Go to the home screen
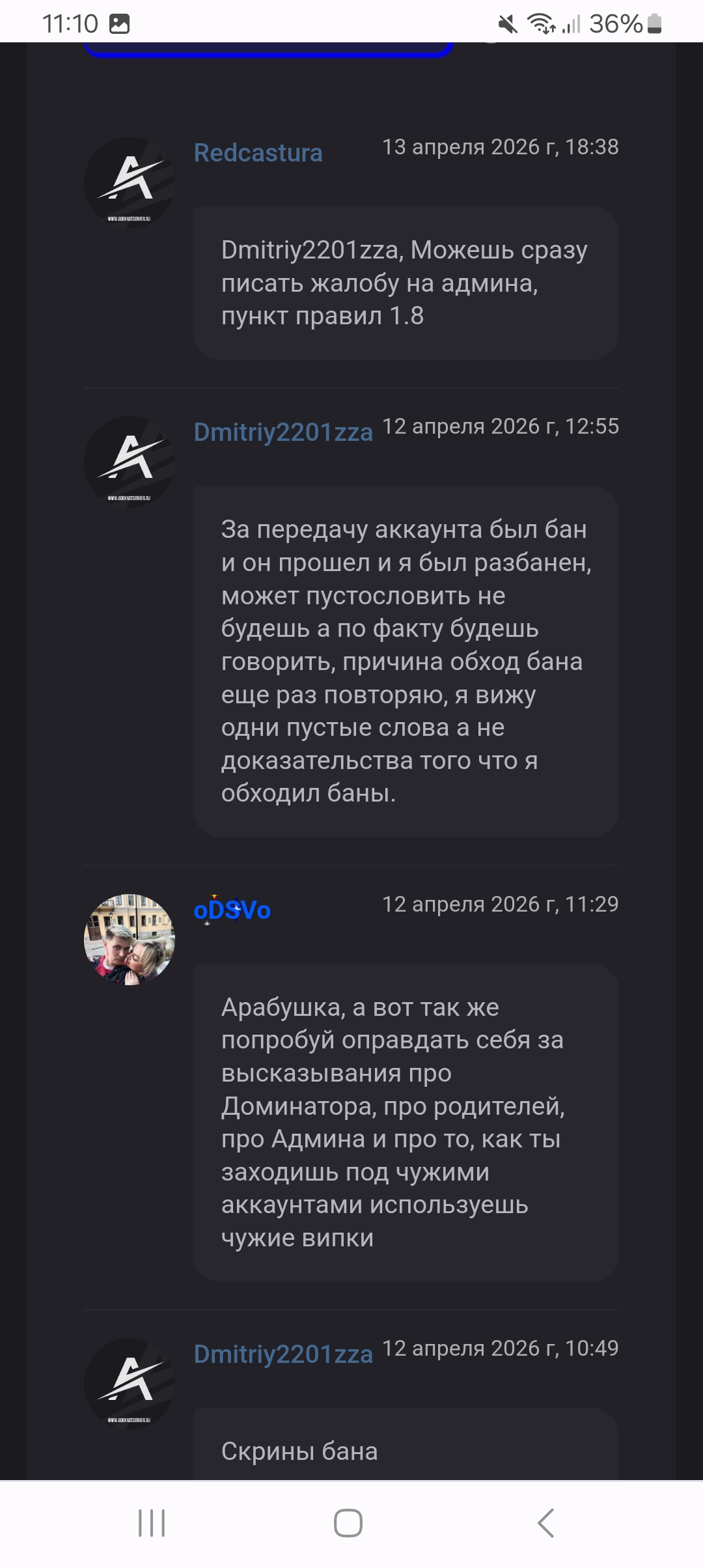This screenshot has height=1568, width=703. [x=348, y=1523]
